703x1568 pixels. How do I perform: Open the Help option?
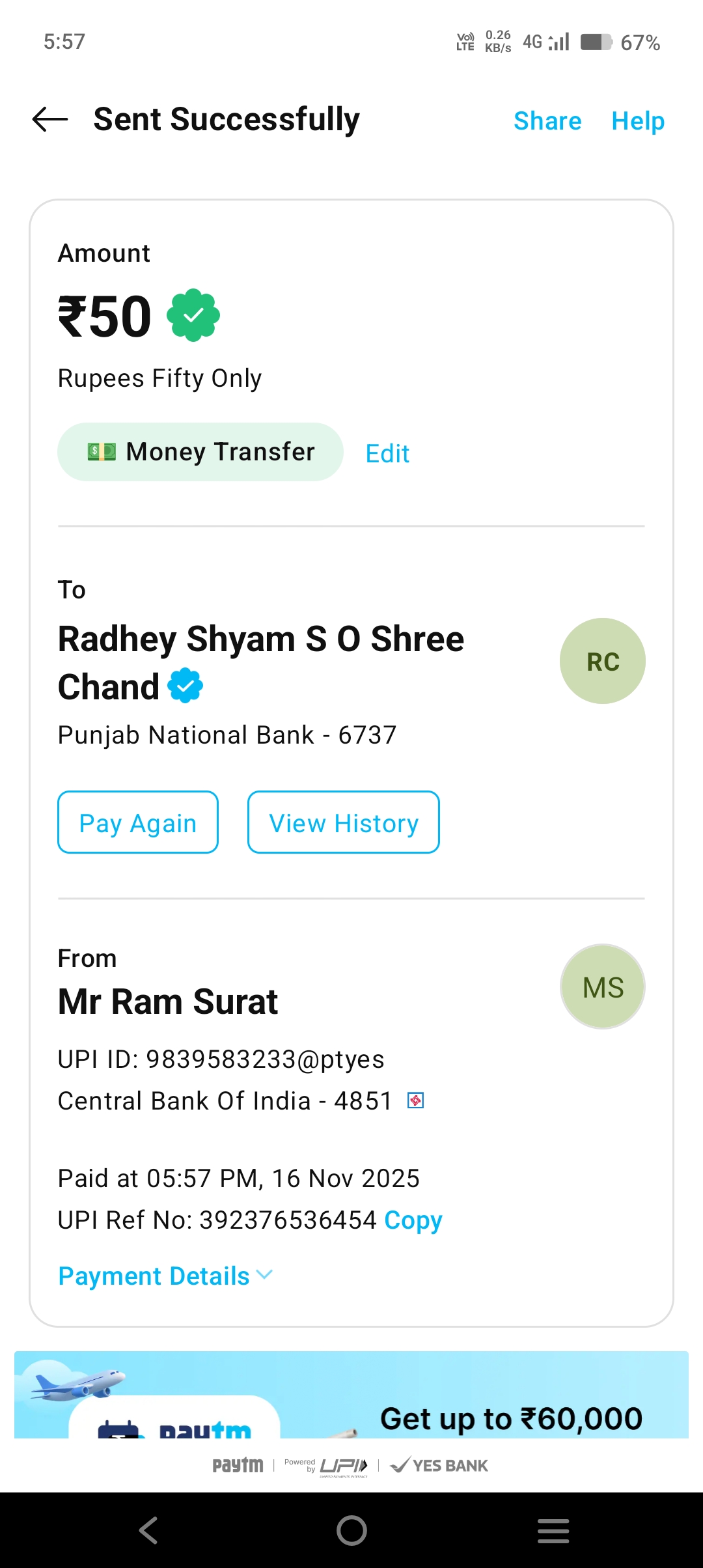(x=638, y=121)
